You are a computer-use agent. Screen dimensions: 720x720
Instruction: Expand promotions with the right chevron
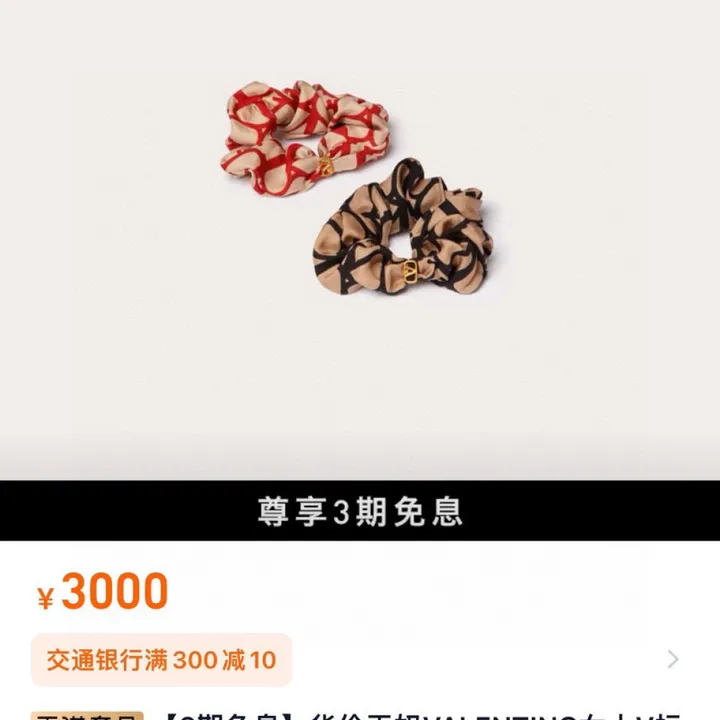tap(673, 659)
